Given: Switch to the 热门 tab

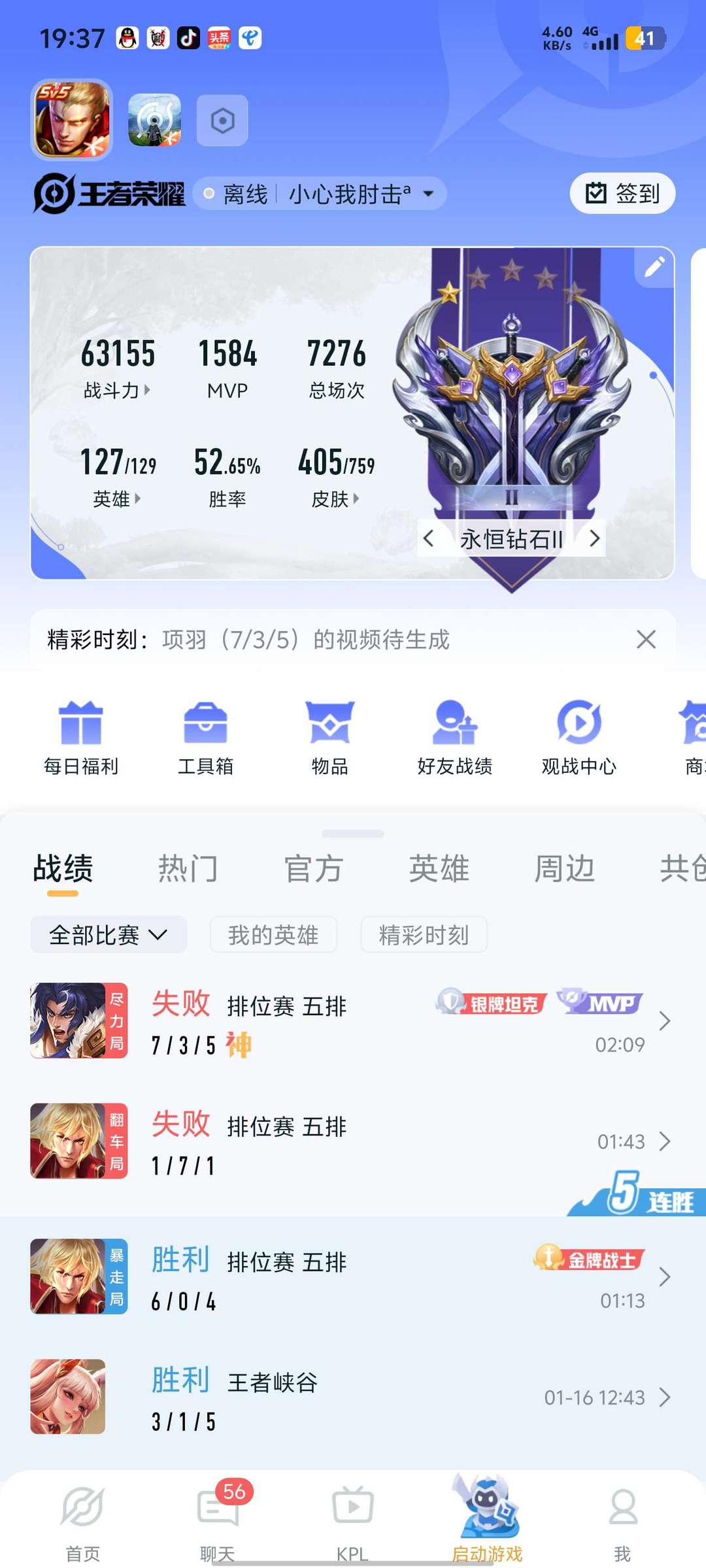Looking at the screenshot, I should (188, 869).
